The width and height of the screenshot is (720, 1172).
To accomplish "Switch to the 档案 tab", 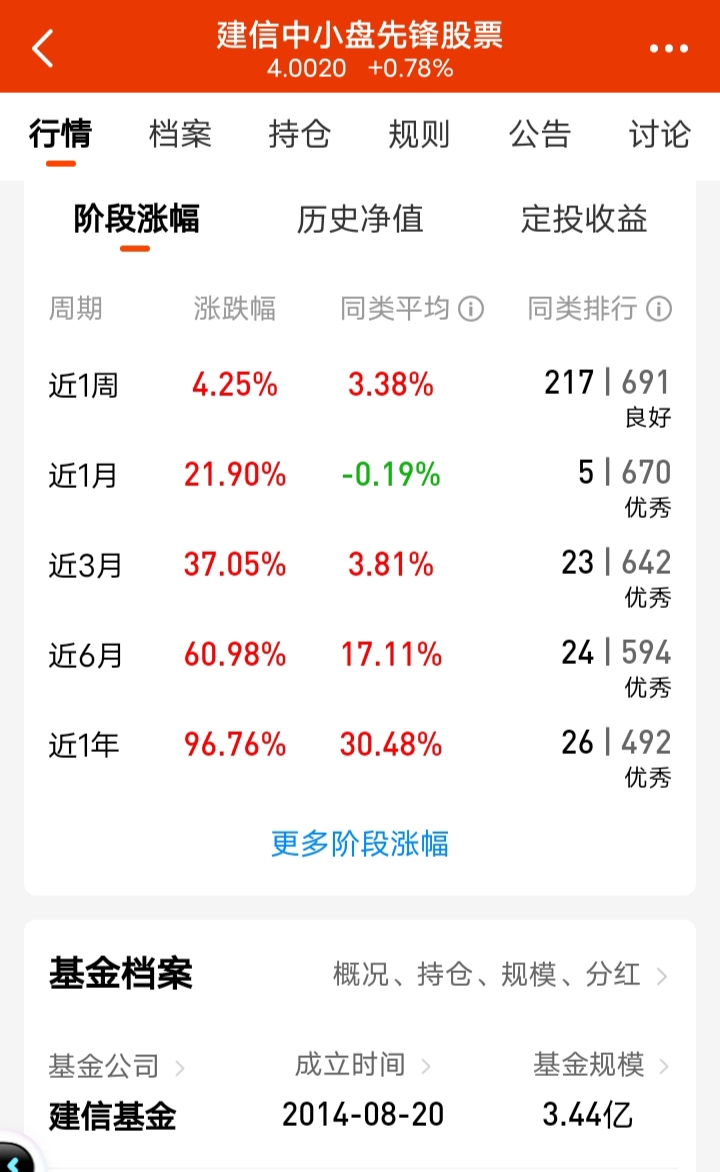I will [180, 134].
